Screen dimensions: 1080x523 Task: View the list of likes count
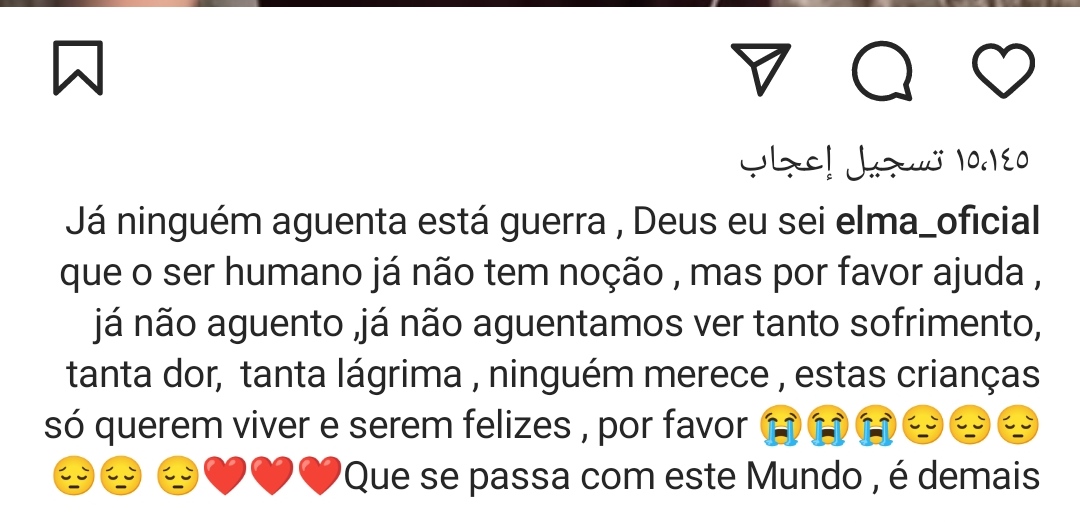pos(884,161)
